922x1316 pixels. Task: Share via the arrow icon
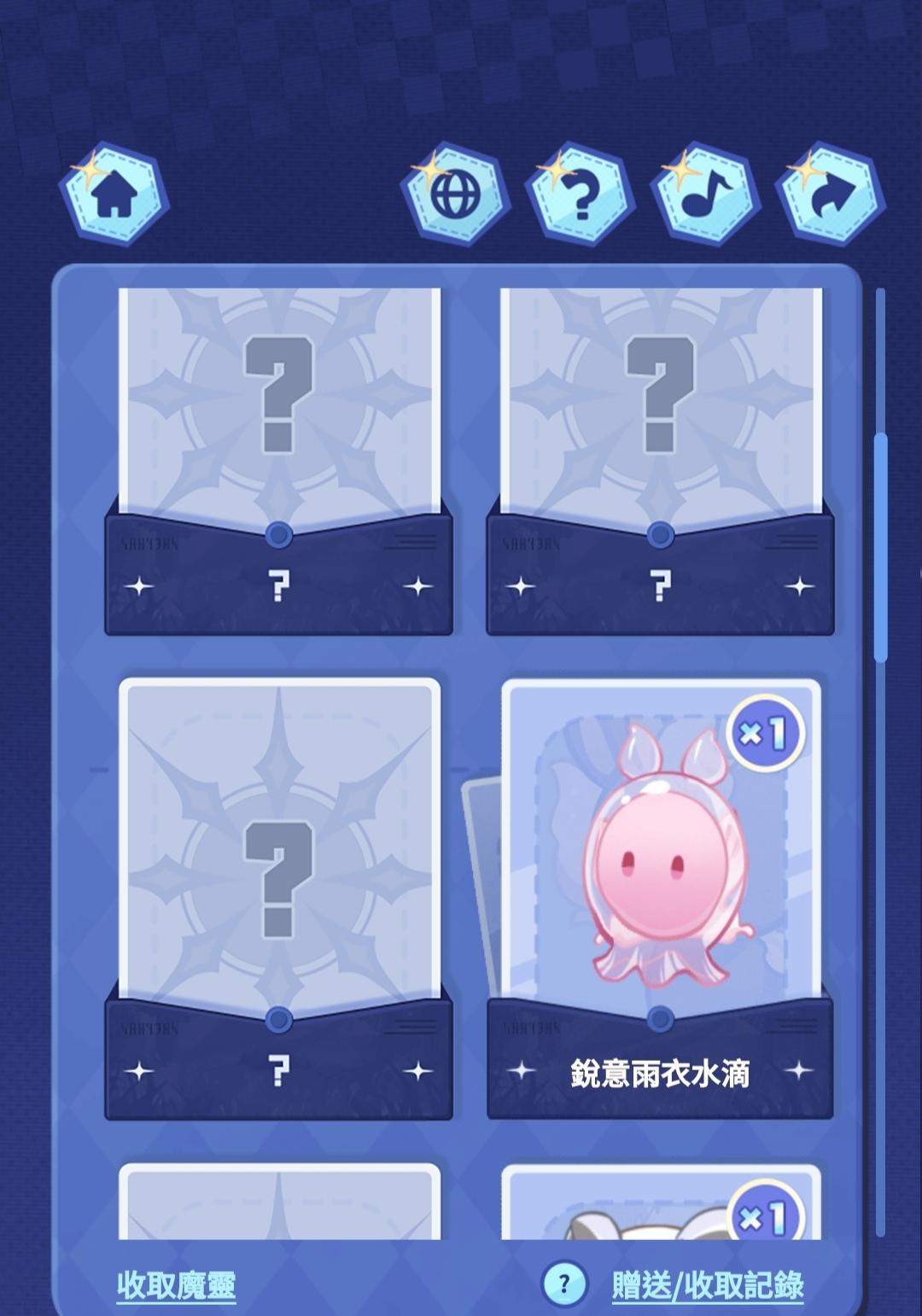pos(829,196)
